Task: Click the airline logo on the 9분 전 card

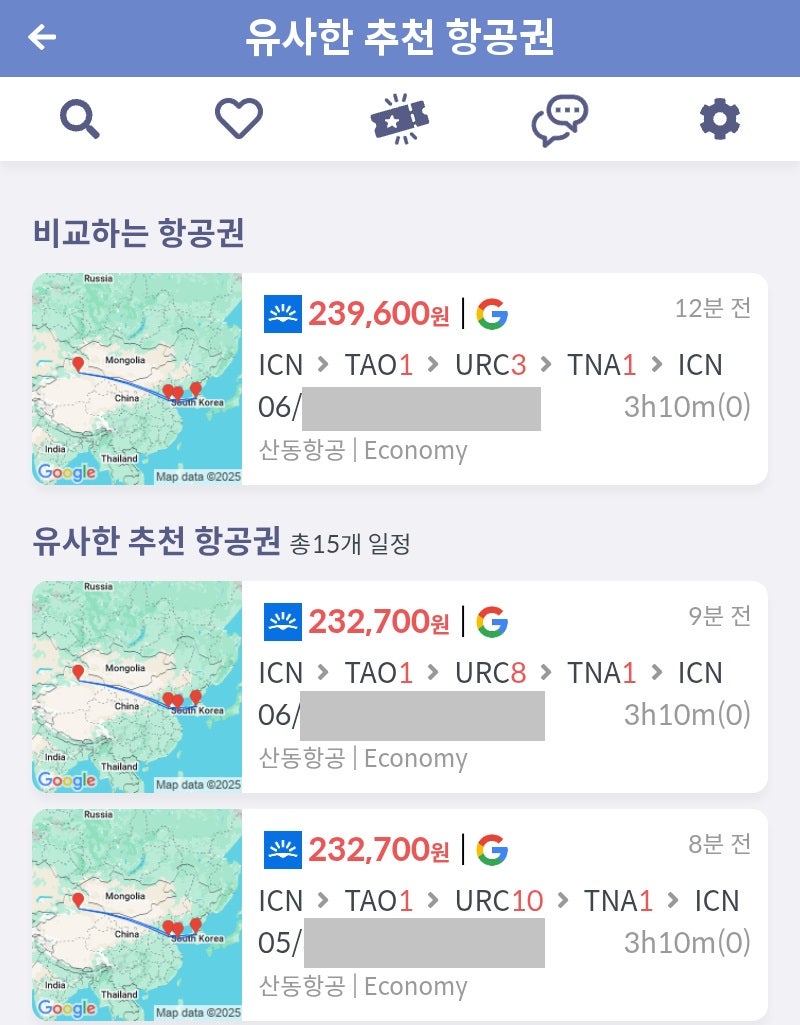Action: [x=285, y=620]
